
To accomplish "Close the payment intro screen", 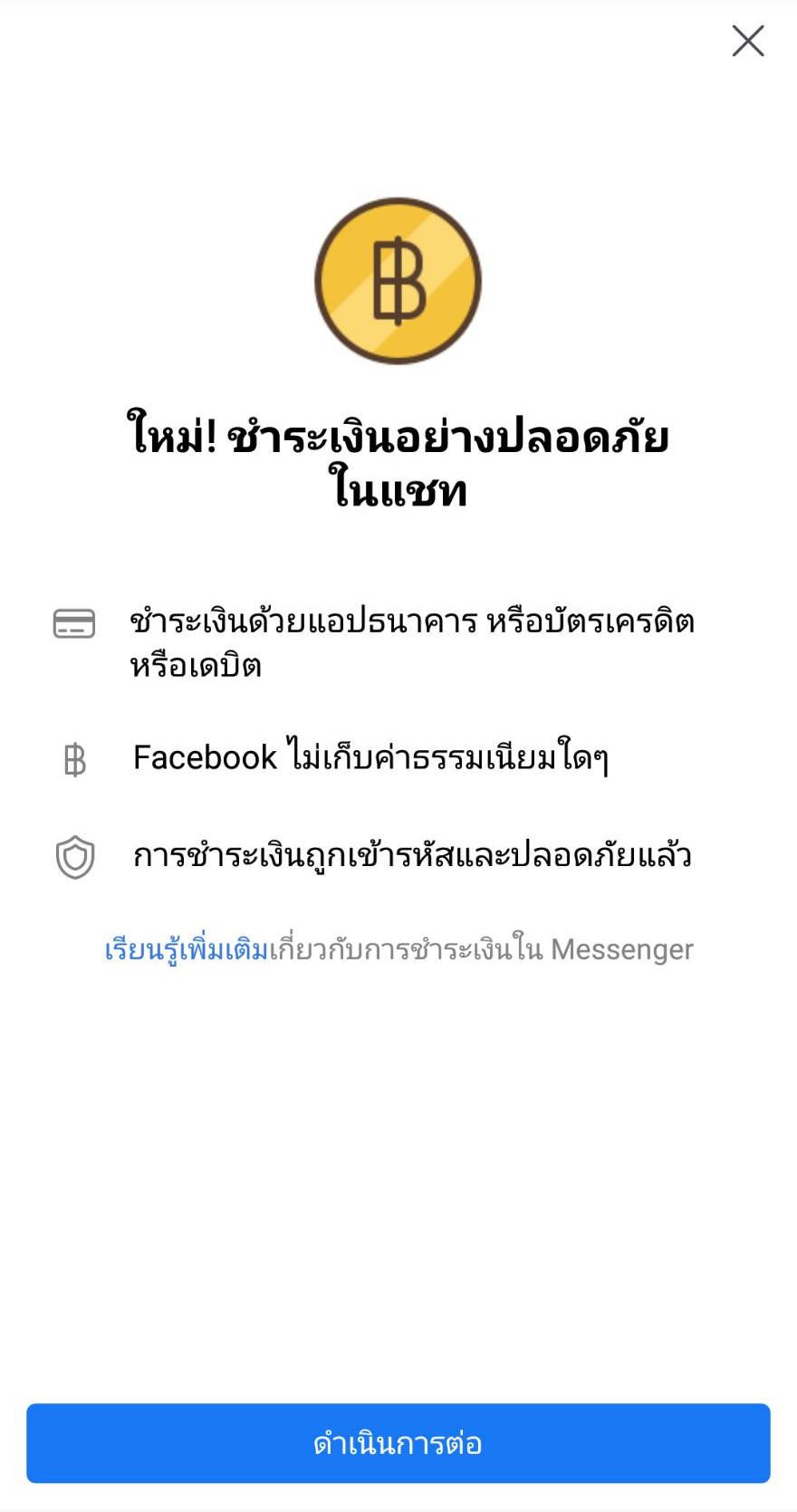I will (x=748, y=41).
